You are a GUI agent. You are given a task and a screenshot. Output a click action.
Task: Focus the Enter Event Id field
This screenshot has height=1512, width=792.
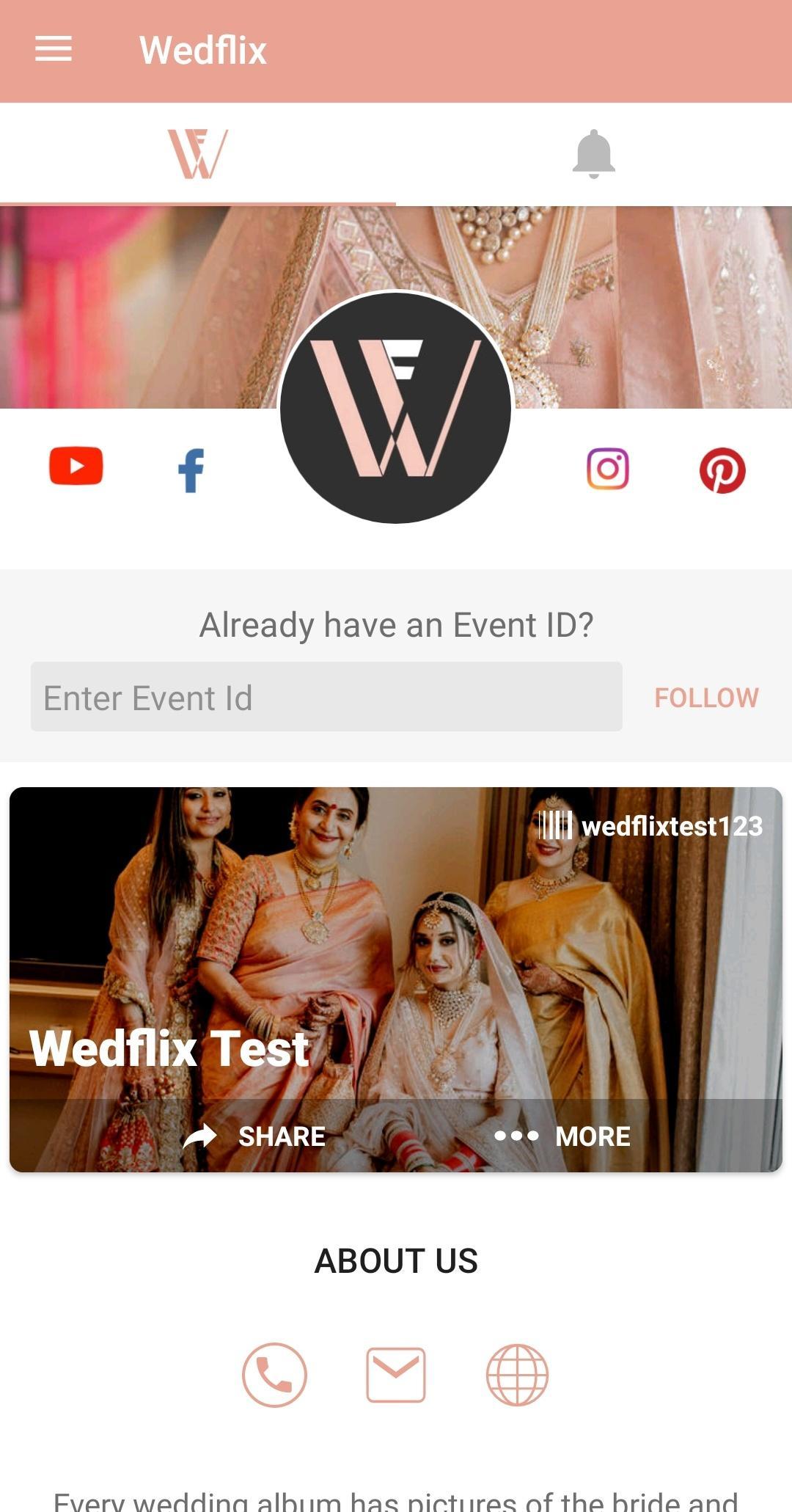tap(326, 697)
